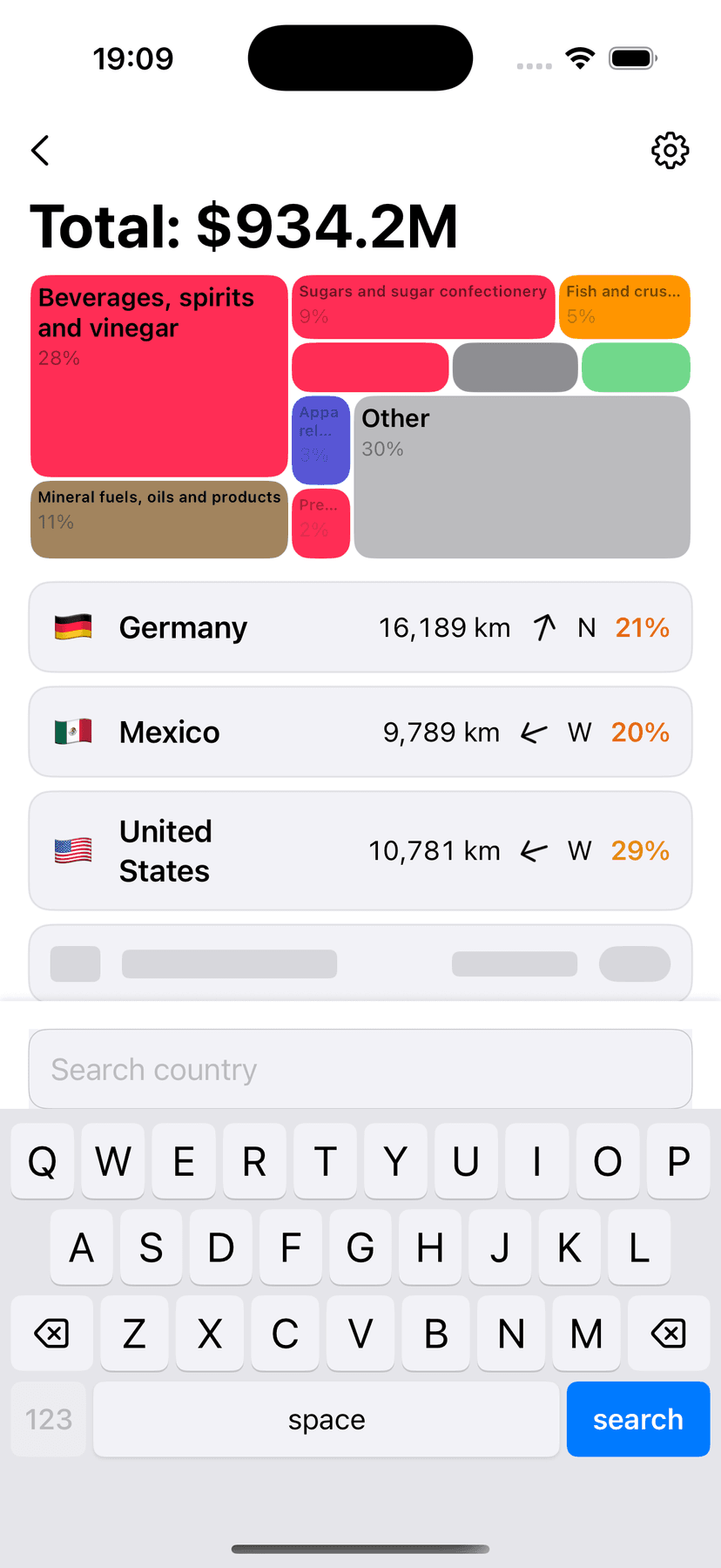Viewport: 721px width, 1568px height.
Task: Select the Sugars and sugar confectionery tile
Action: click(423, 307)
